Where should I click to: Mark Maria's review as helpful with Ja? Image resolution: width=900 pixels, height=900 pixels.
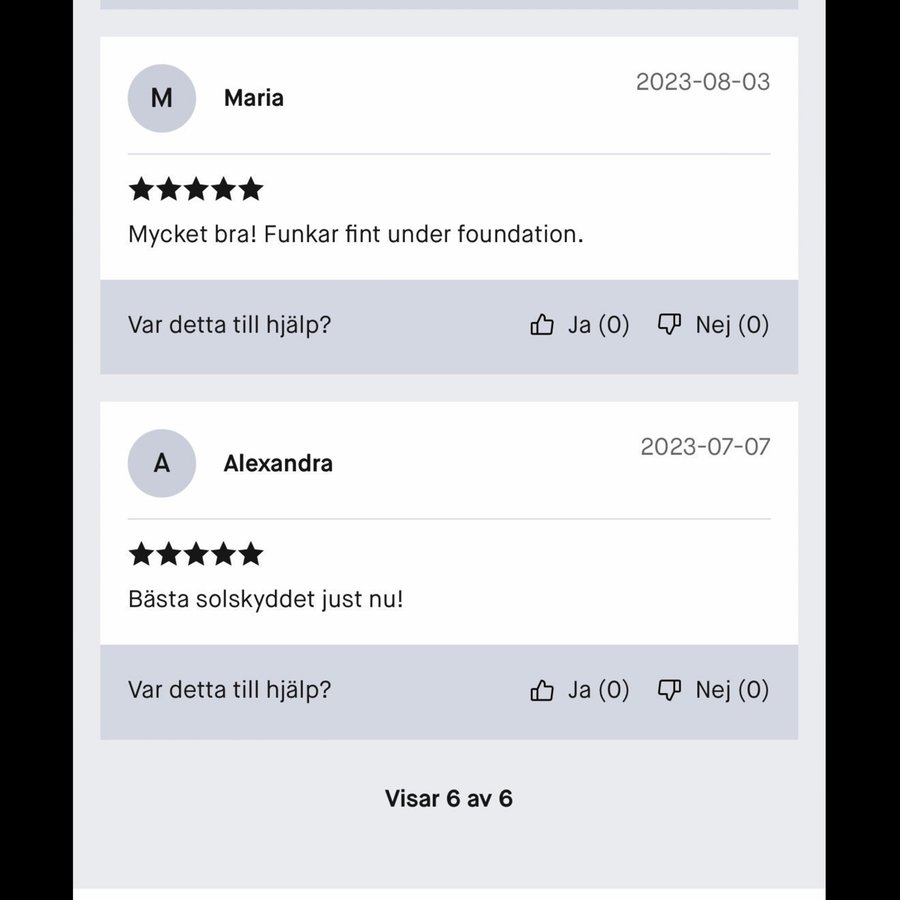click(580, 325)
